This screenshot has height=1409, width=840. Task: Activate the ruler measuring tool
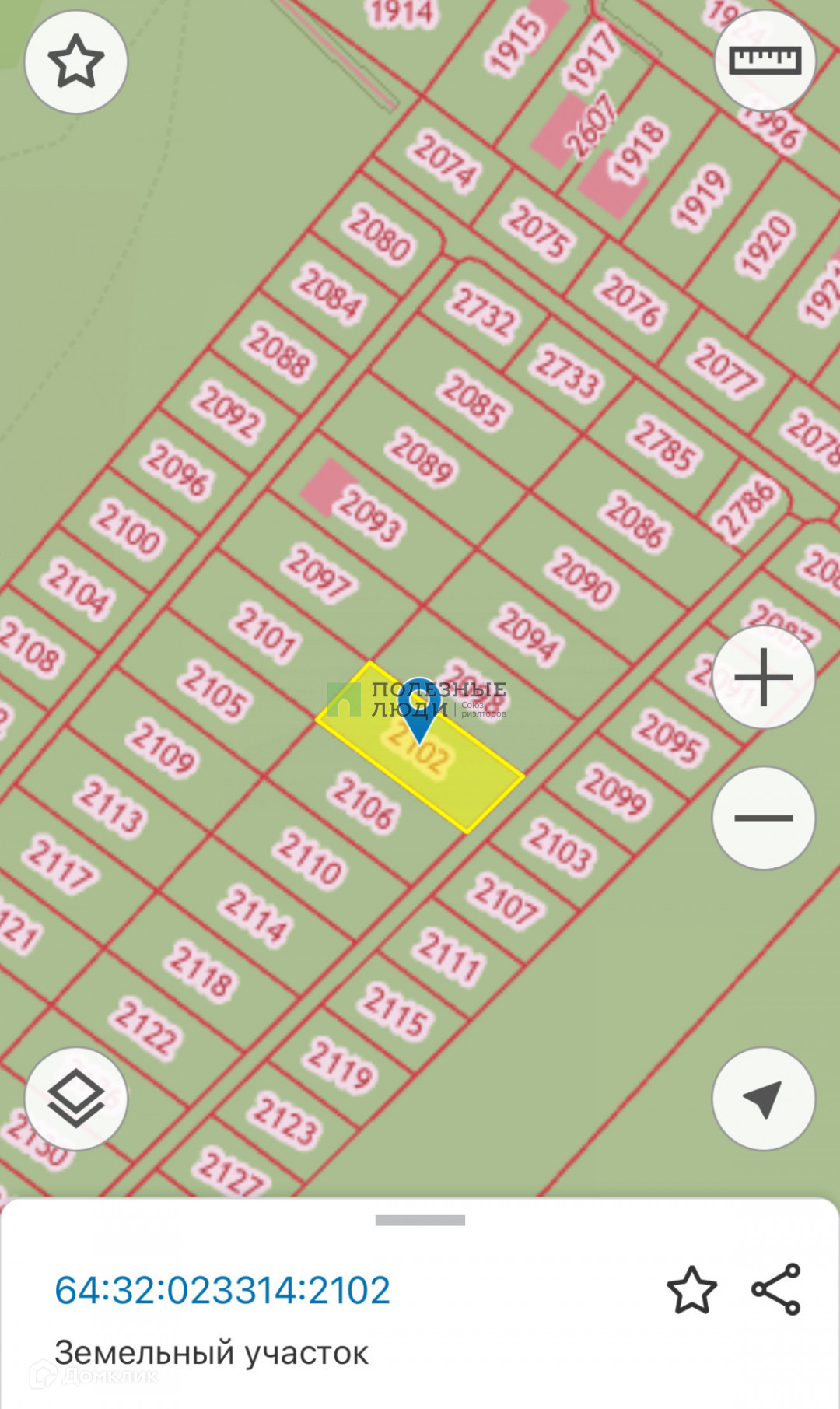coord(765,61)
